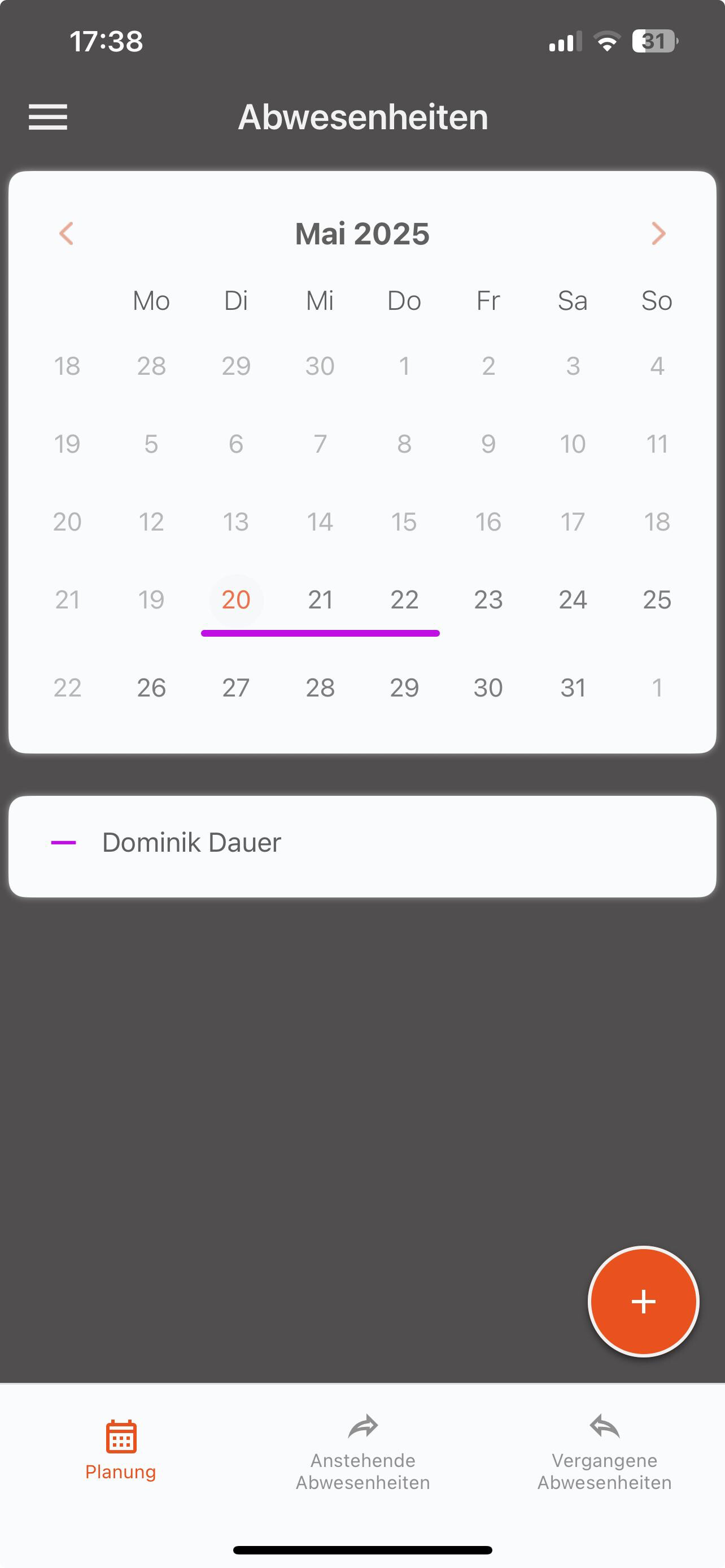Select May 20 in the calendar
725x1568 pixels.
(235, 600)
